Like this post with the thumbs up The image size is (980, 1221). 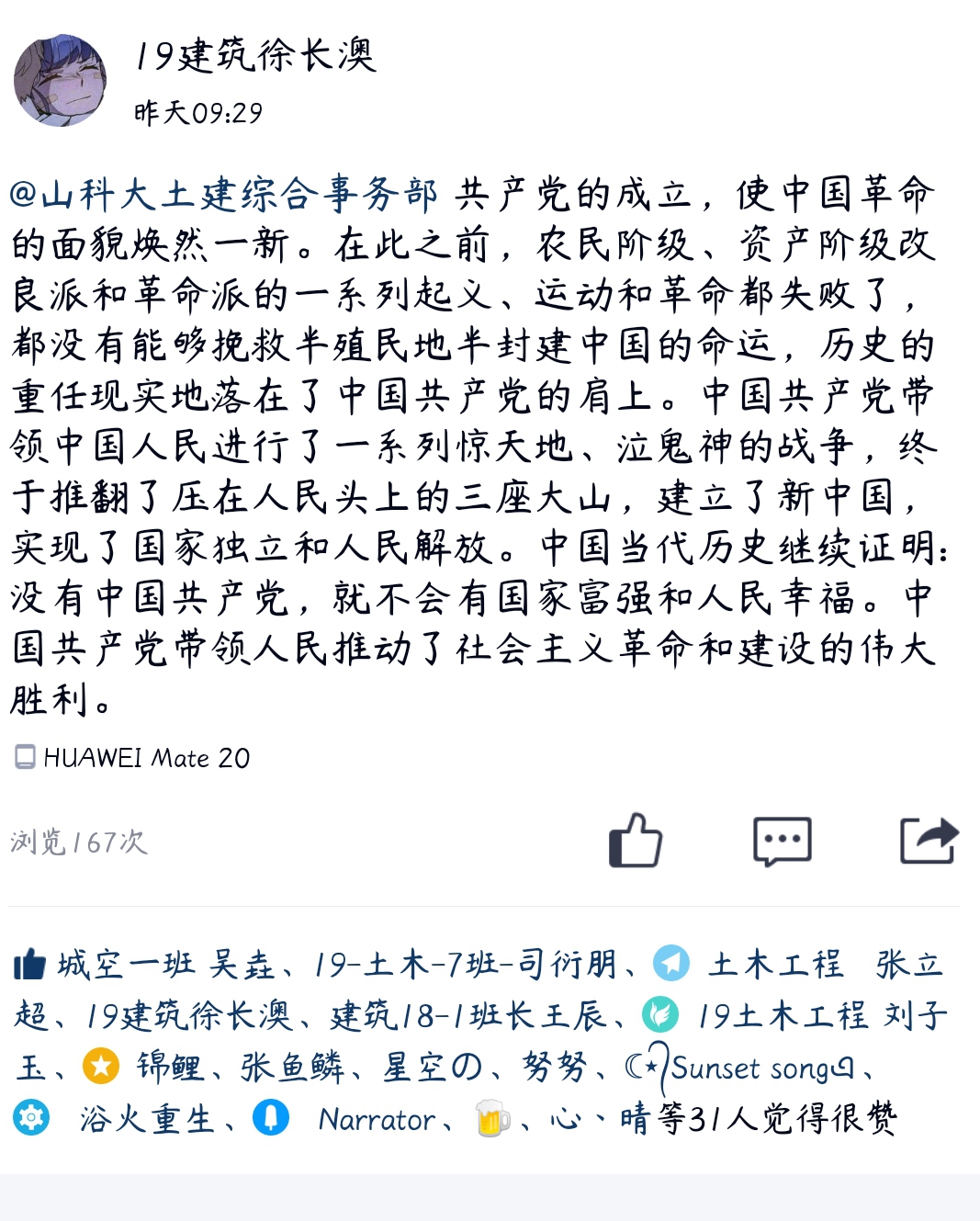[x=635, y=840]
